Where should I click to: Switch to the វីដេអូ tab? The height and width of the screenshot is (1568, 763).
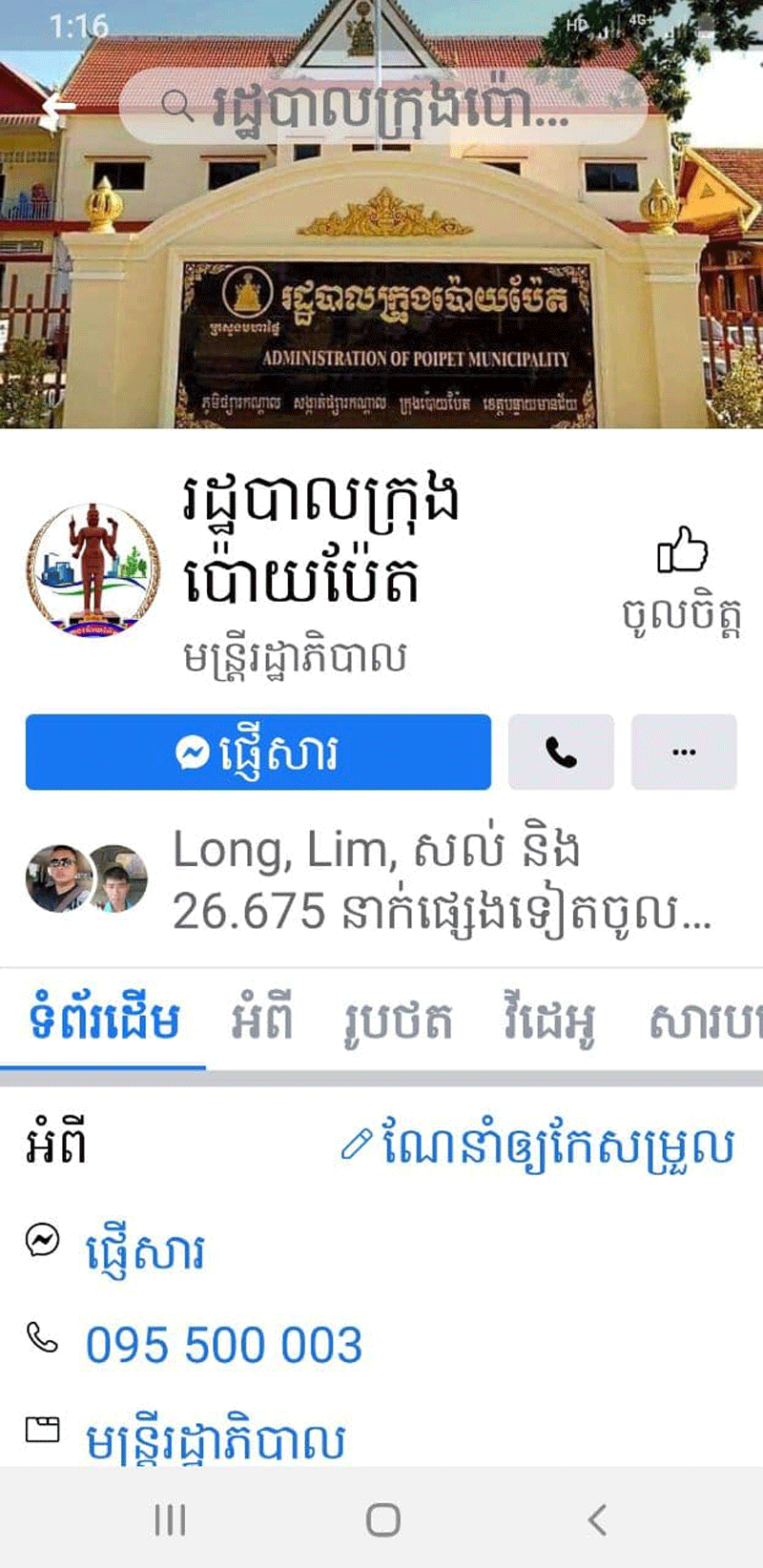(x=550, y=1021)
